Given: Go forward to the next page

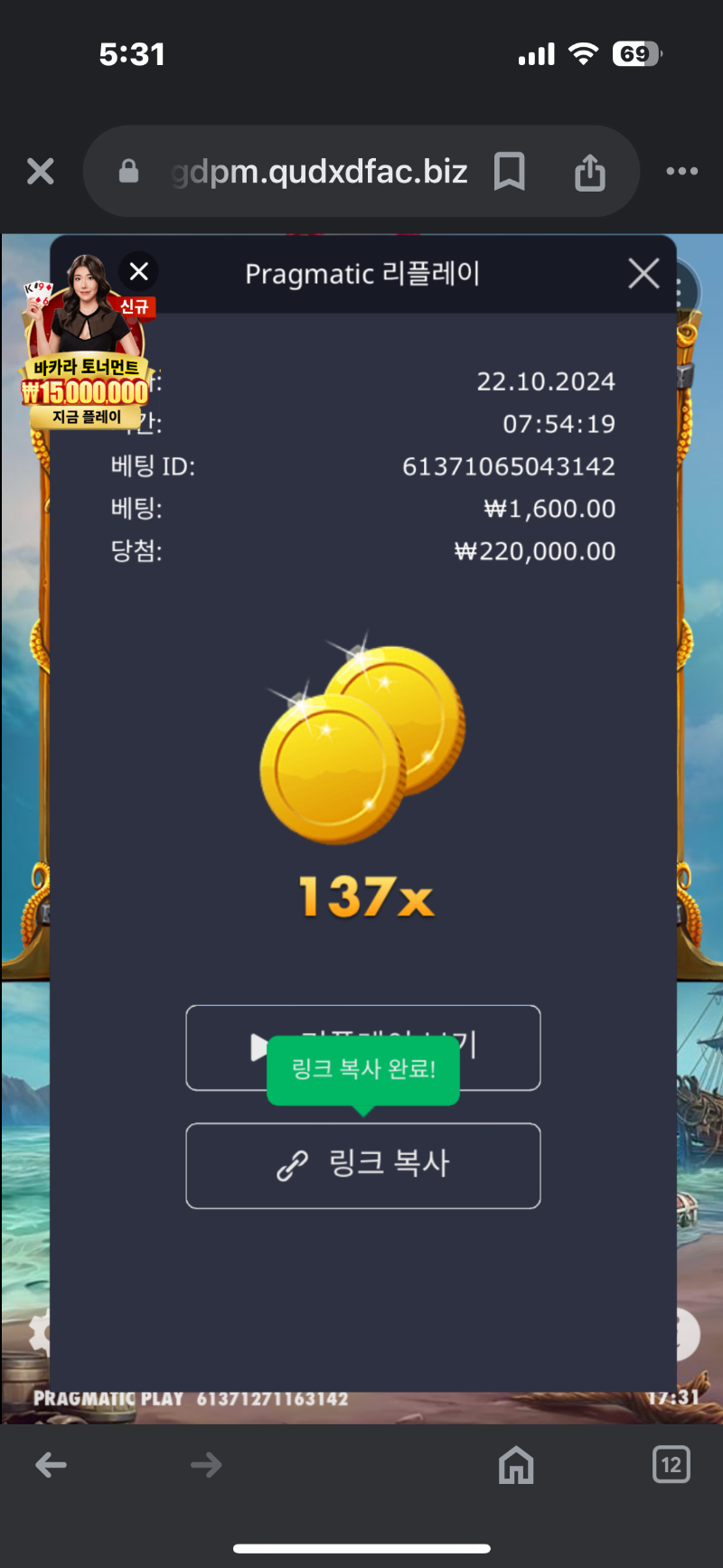Looking at the screenshot, I should tap(206, 1465).
